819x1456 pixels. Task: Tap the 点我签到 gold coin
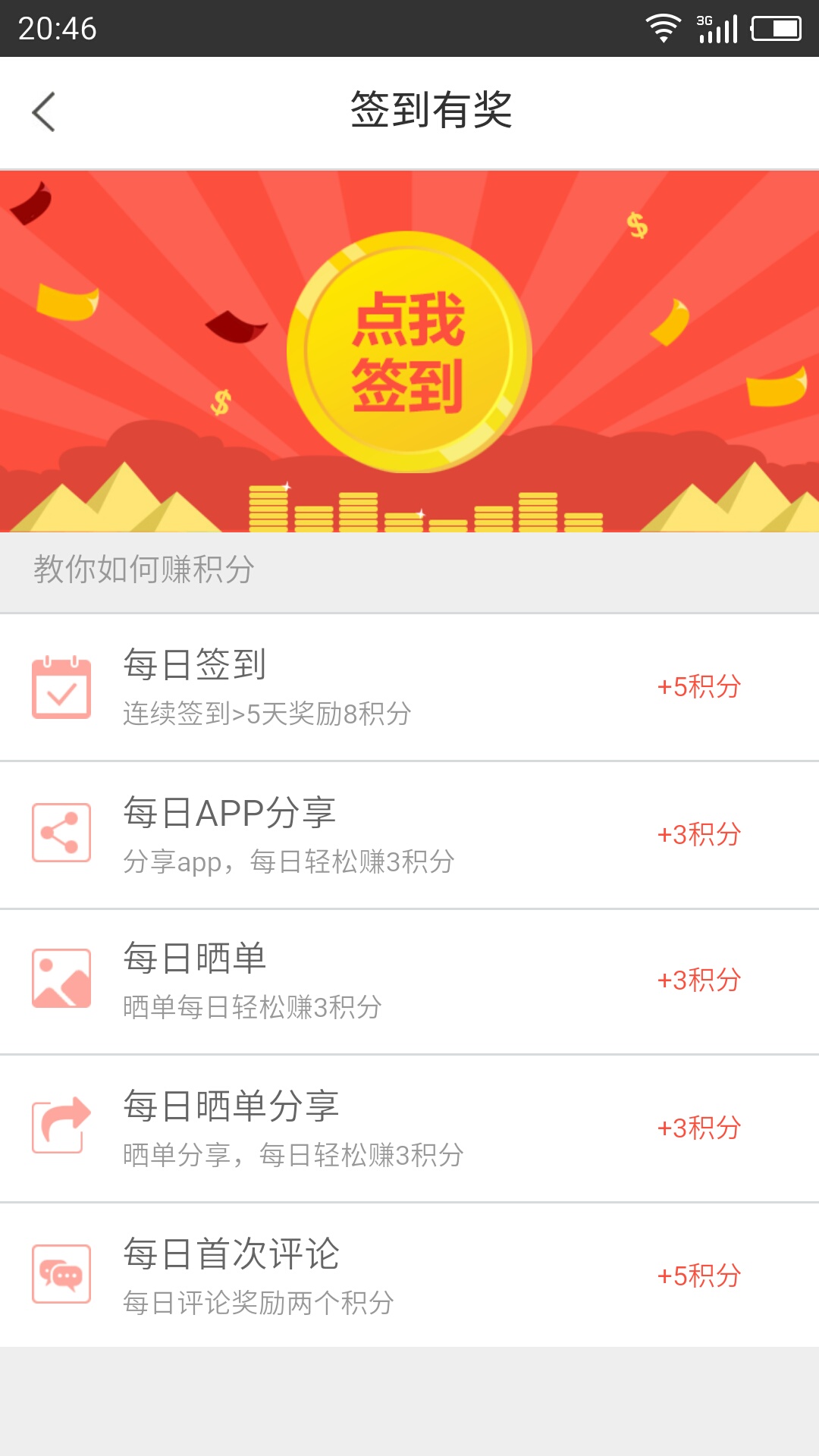409,352
